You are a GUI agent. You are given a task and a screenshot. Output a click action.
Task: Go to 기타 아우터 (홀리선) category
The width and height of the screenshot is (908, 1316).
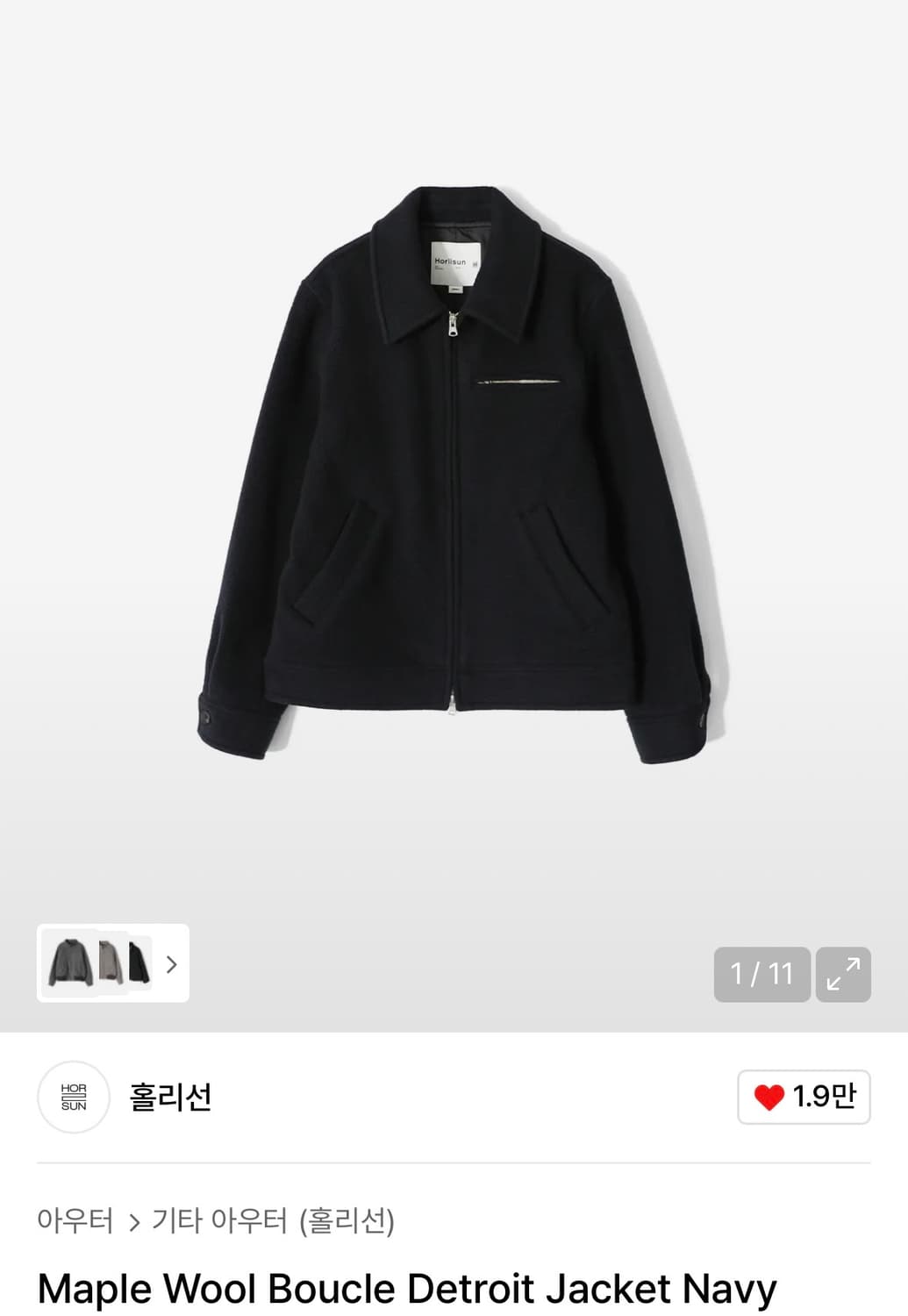272,1222
